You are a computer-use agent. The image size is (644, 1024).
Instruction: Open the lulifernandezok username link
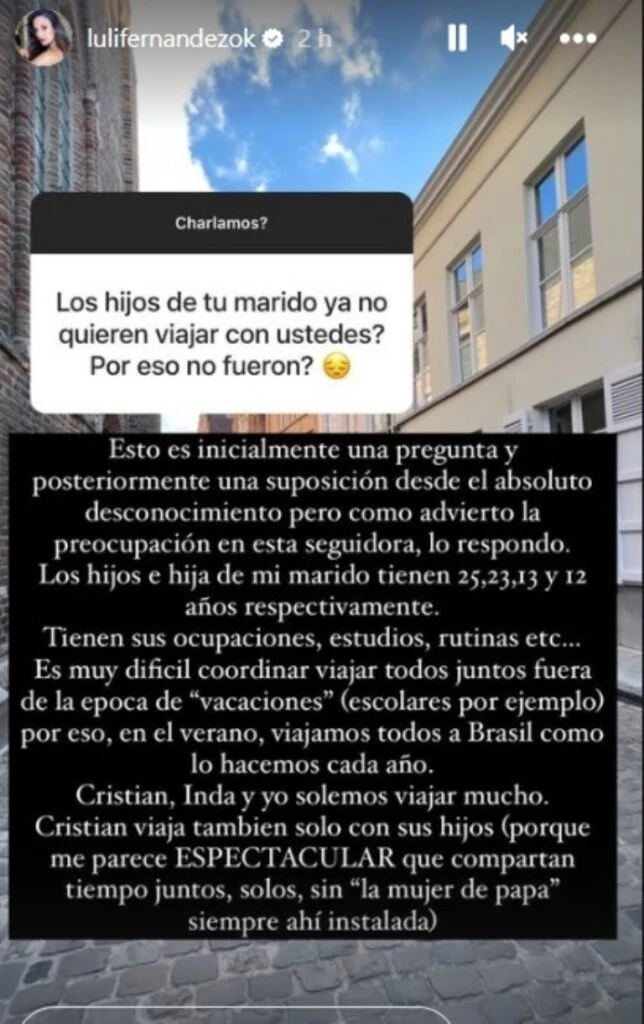tap(169, 39)
